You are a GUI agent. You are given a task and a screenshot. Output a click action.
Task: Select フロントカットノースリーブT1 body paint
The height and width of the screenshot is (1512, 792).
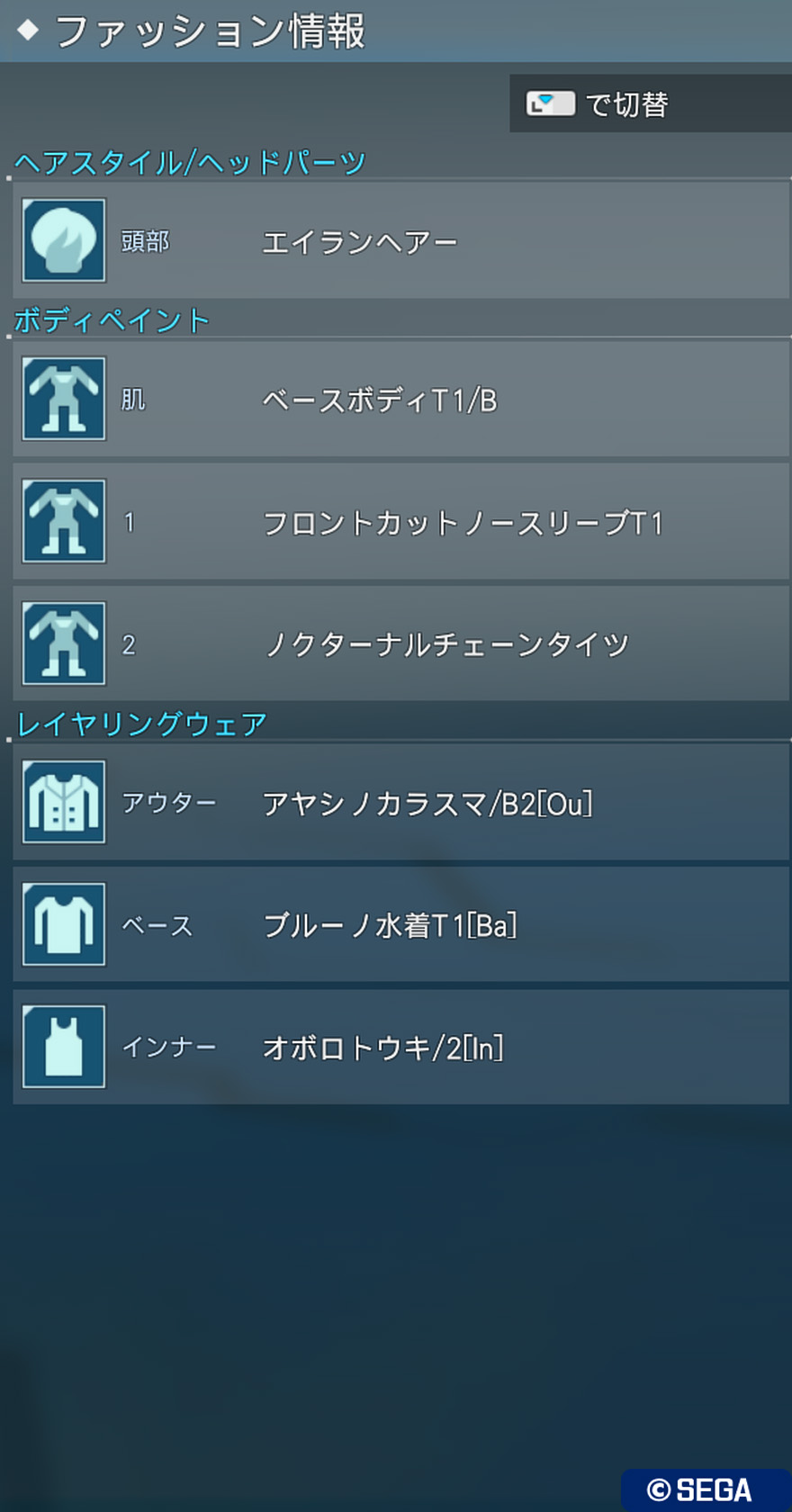click(x=401, y=522)
